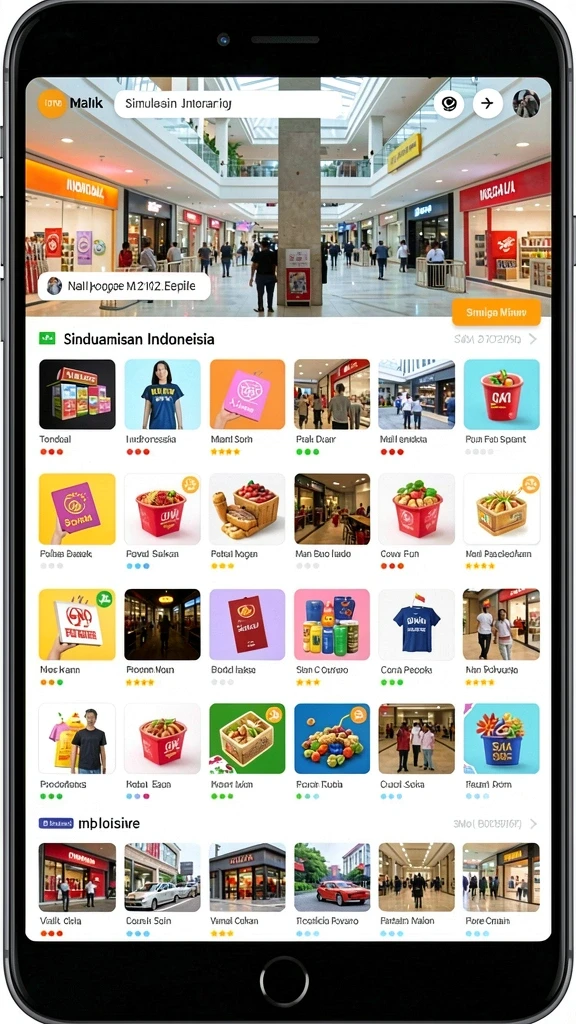Open the profile avatar at top right

point(526,103)
